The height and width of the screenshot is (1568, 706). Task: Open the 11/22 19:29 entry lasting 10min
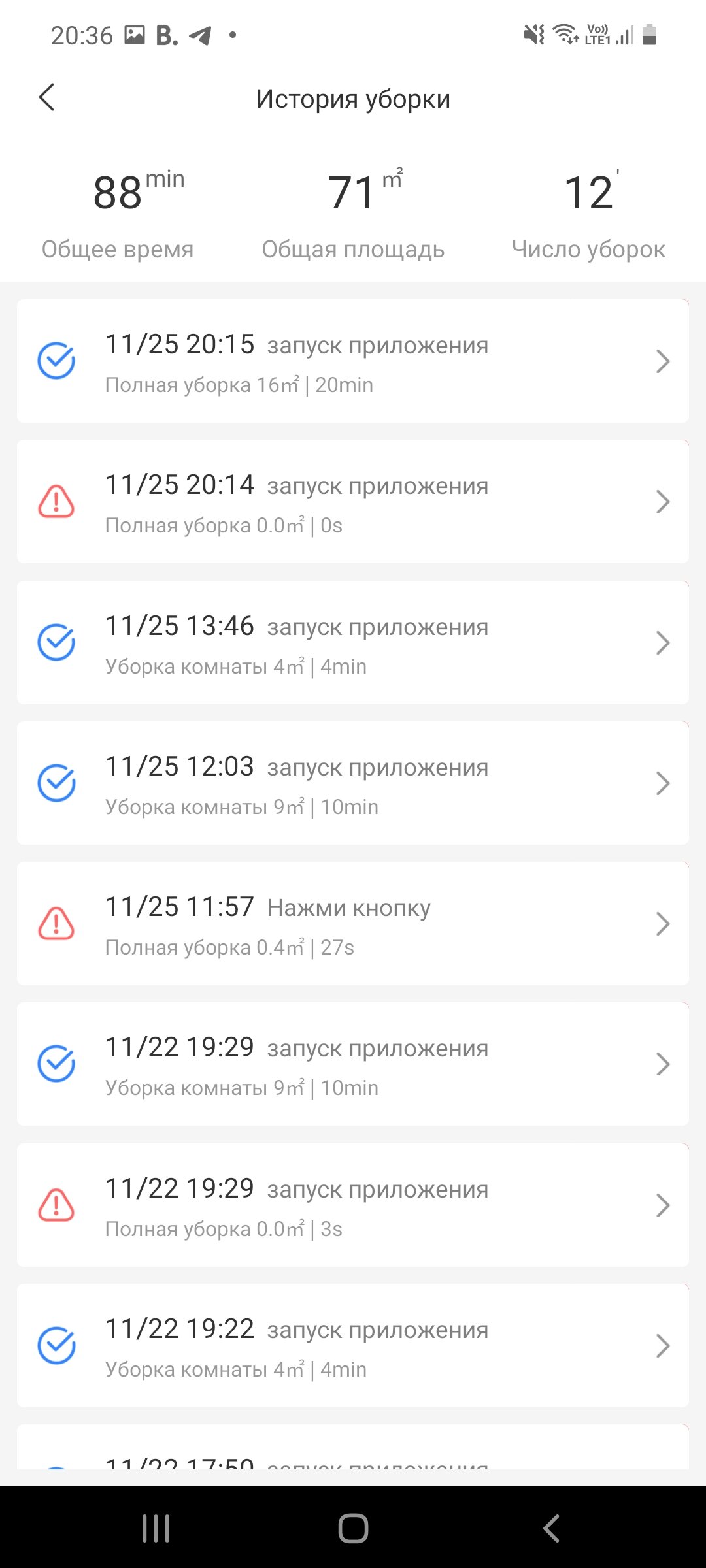pos(353,1064)
